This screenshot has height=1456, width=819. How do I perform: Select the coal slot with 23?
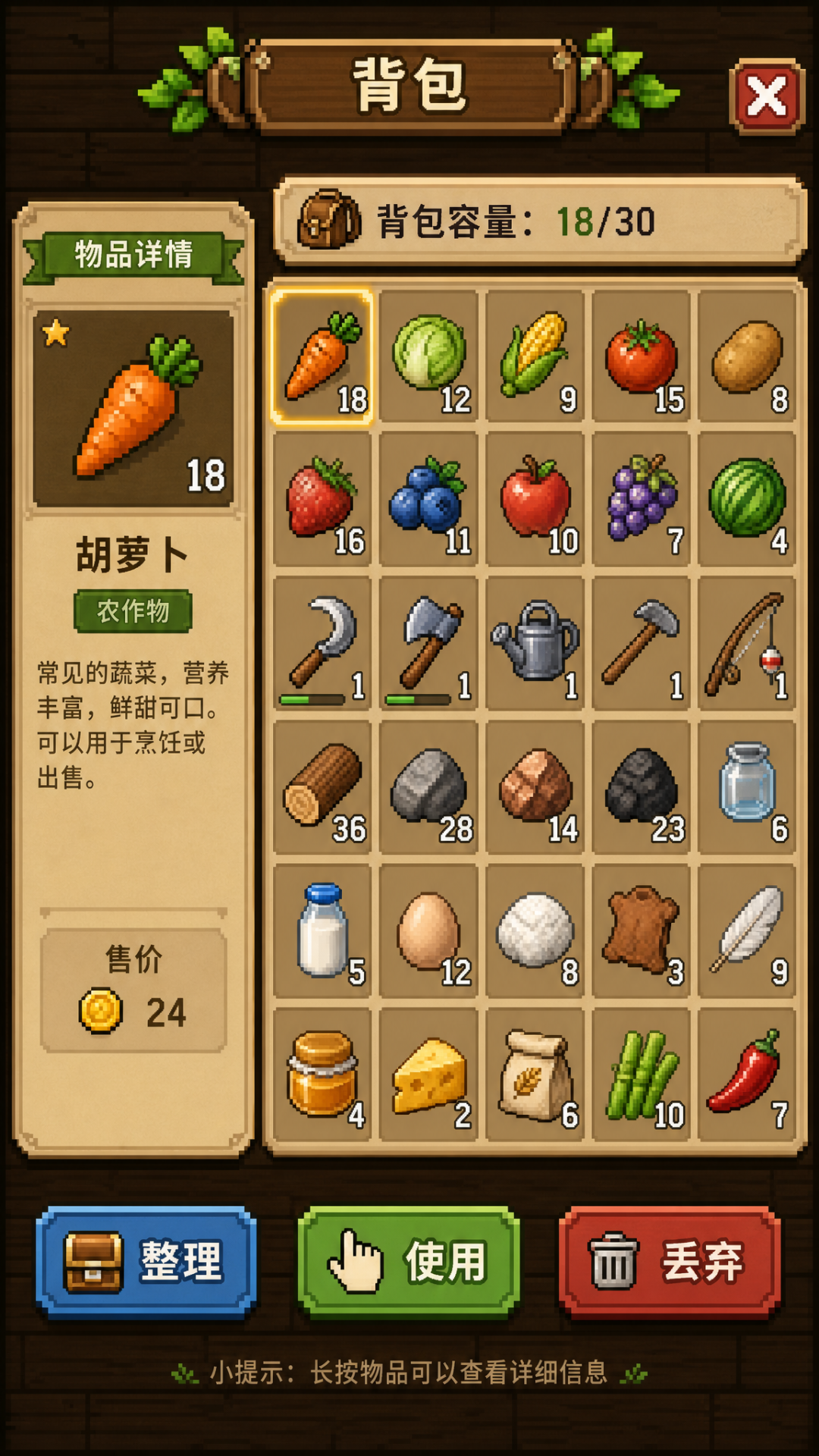[x=642, y=787]
